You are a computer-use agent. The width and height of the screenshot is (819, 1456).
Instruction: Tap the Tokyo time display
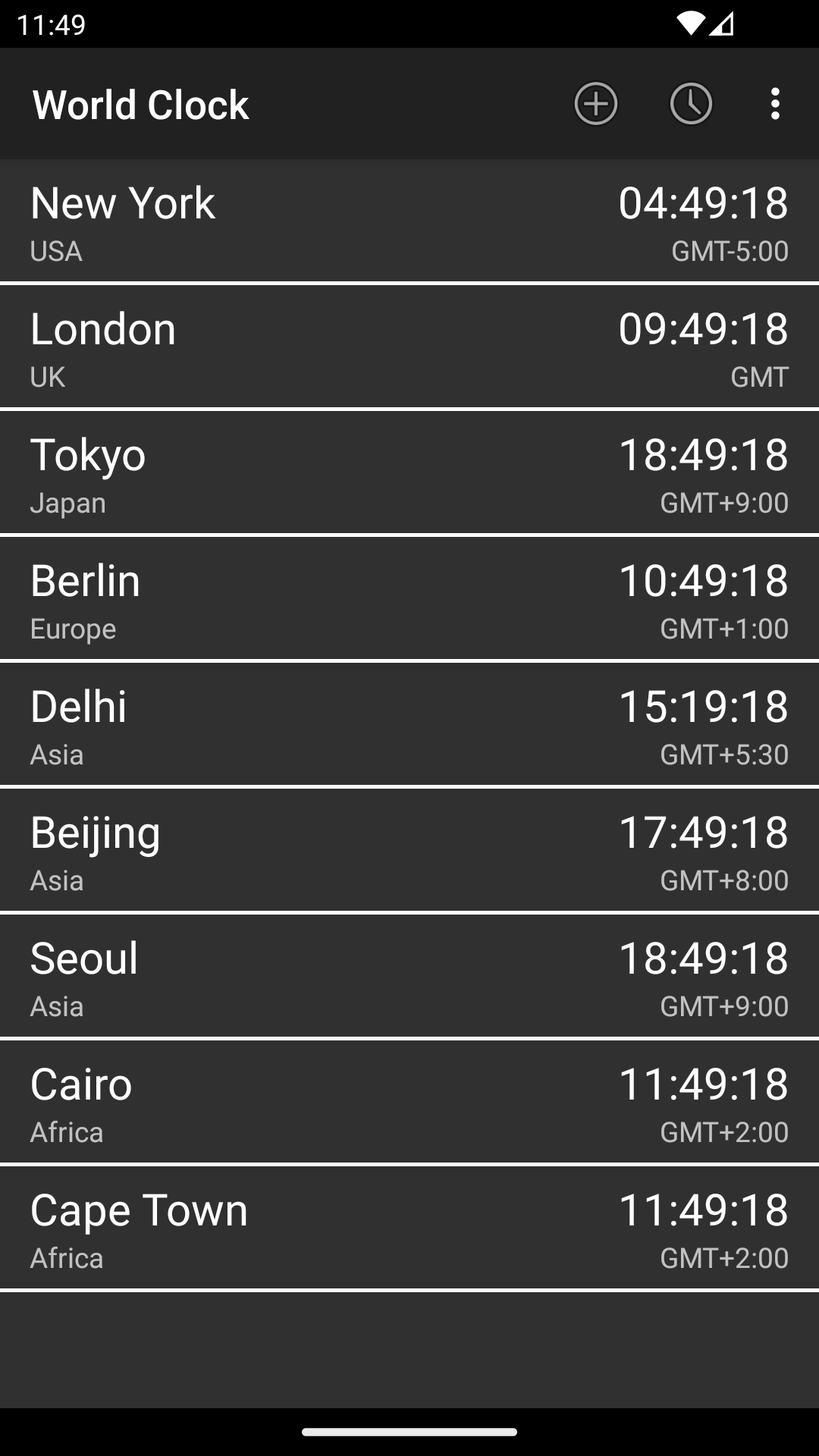coord(705,454)
